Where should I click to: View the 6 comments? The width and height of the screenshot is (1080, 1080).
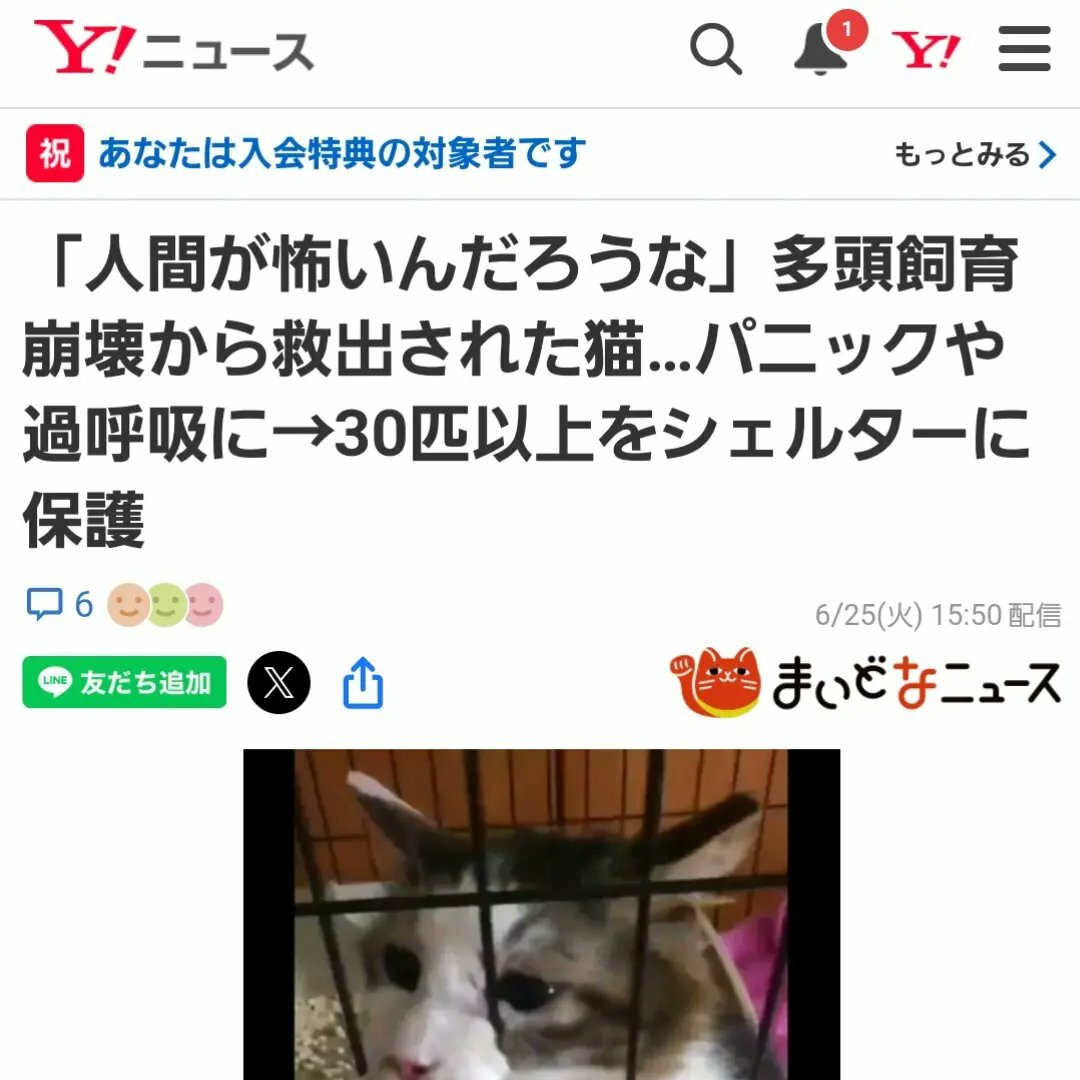point(59,604)
